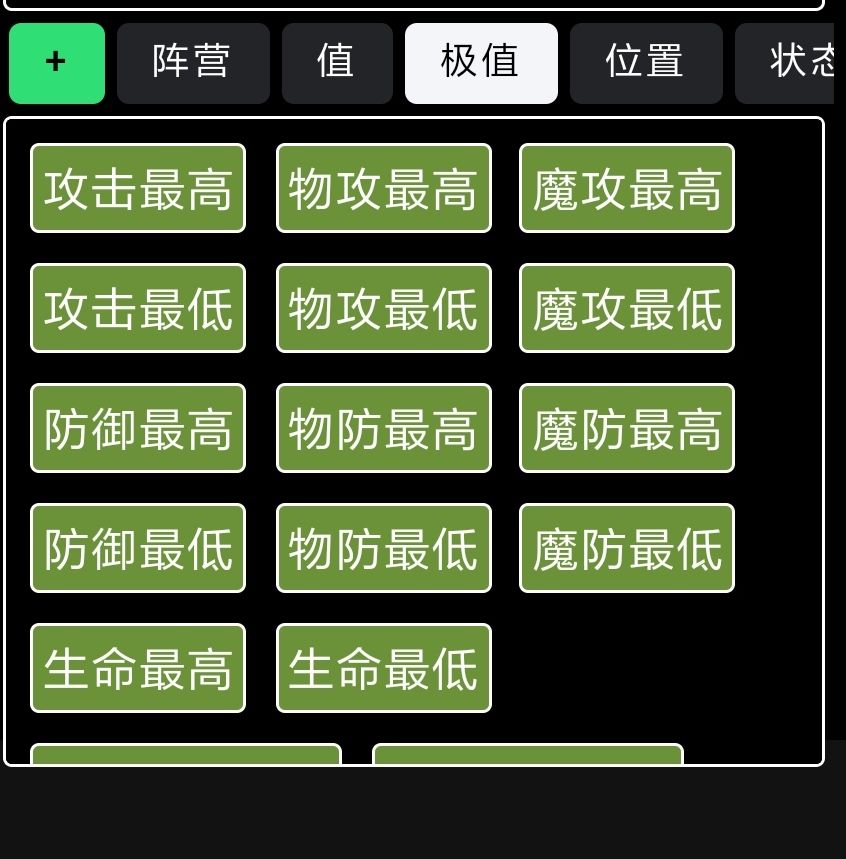Select the 极值 tab
The width and height of the screenshot is (846, 859).
tap(481, 62)
